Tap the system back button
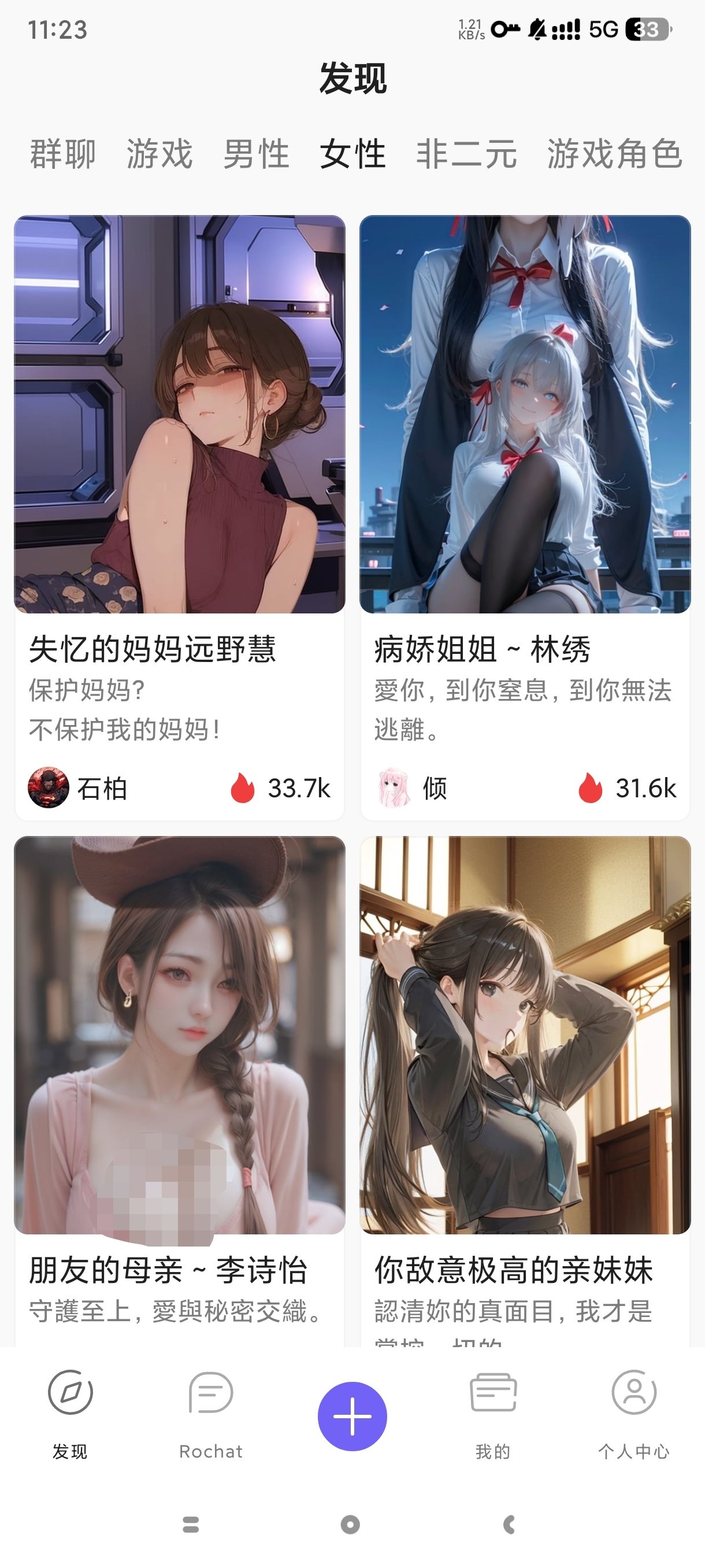This screenshot has height=1568, width=705. tap(510, 1524)
